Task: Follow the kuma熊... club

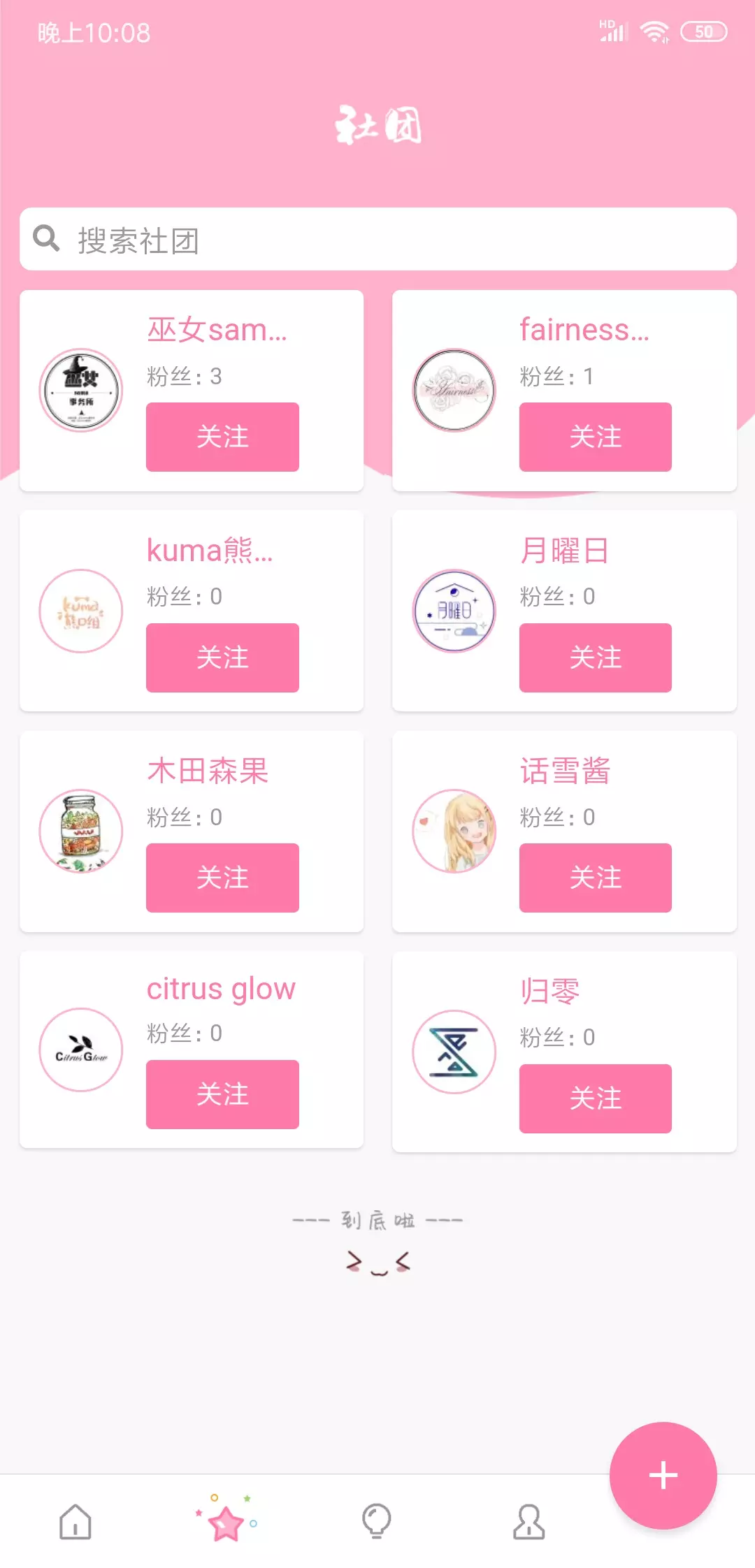Action: pos(222,658)
